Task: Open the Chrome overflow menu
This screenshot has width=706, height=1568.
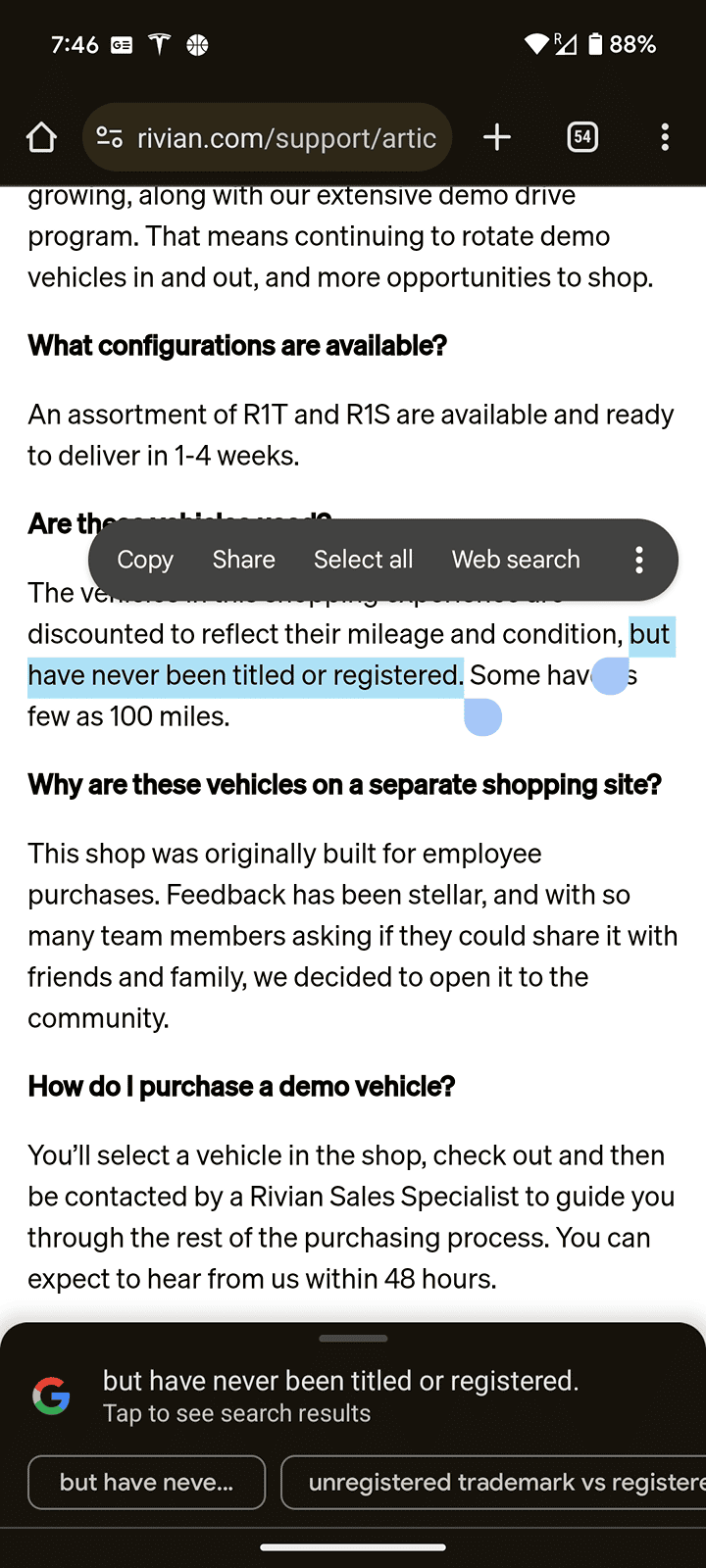Action: [665, 137]
